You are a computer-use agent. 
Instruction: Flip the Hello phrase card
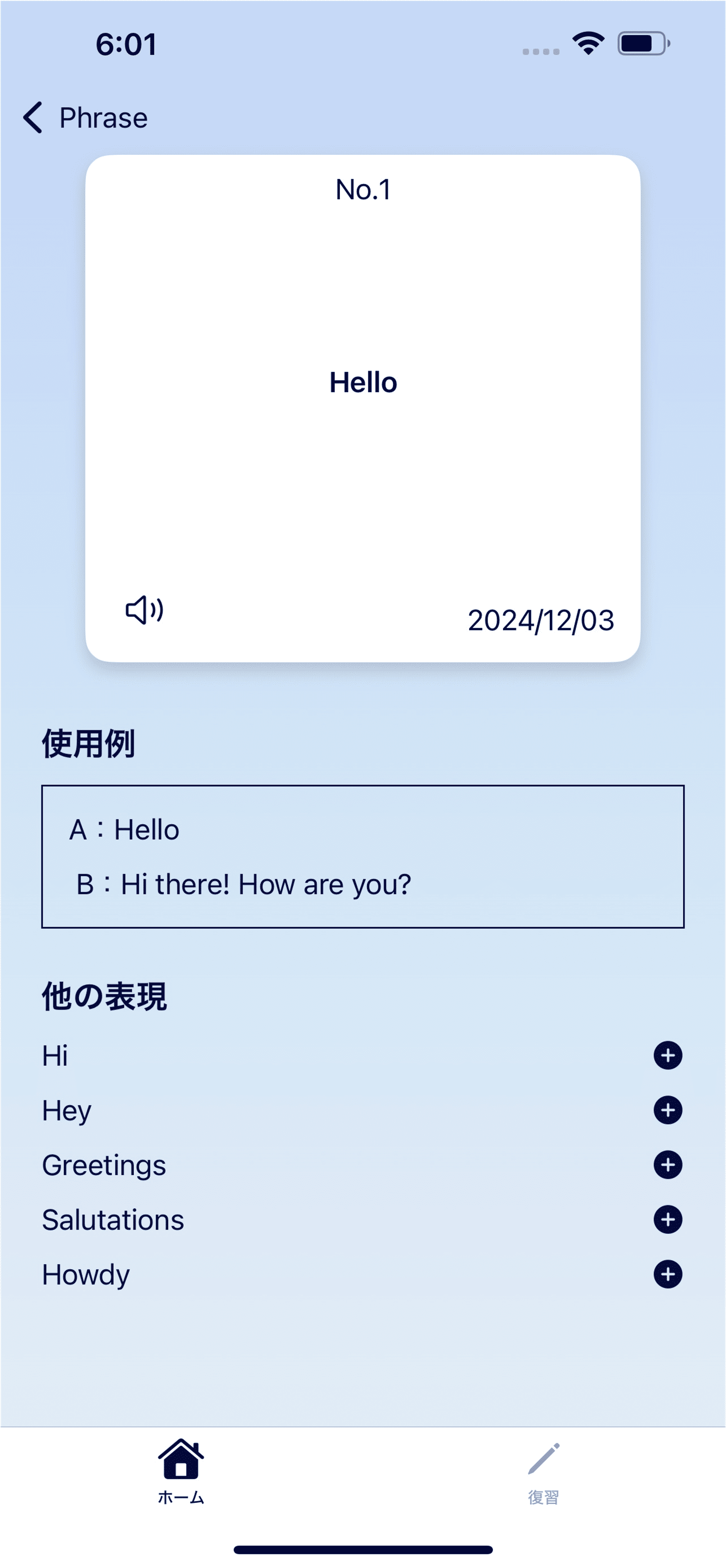point(363,383)
